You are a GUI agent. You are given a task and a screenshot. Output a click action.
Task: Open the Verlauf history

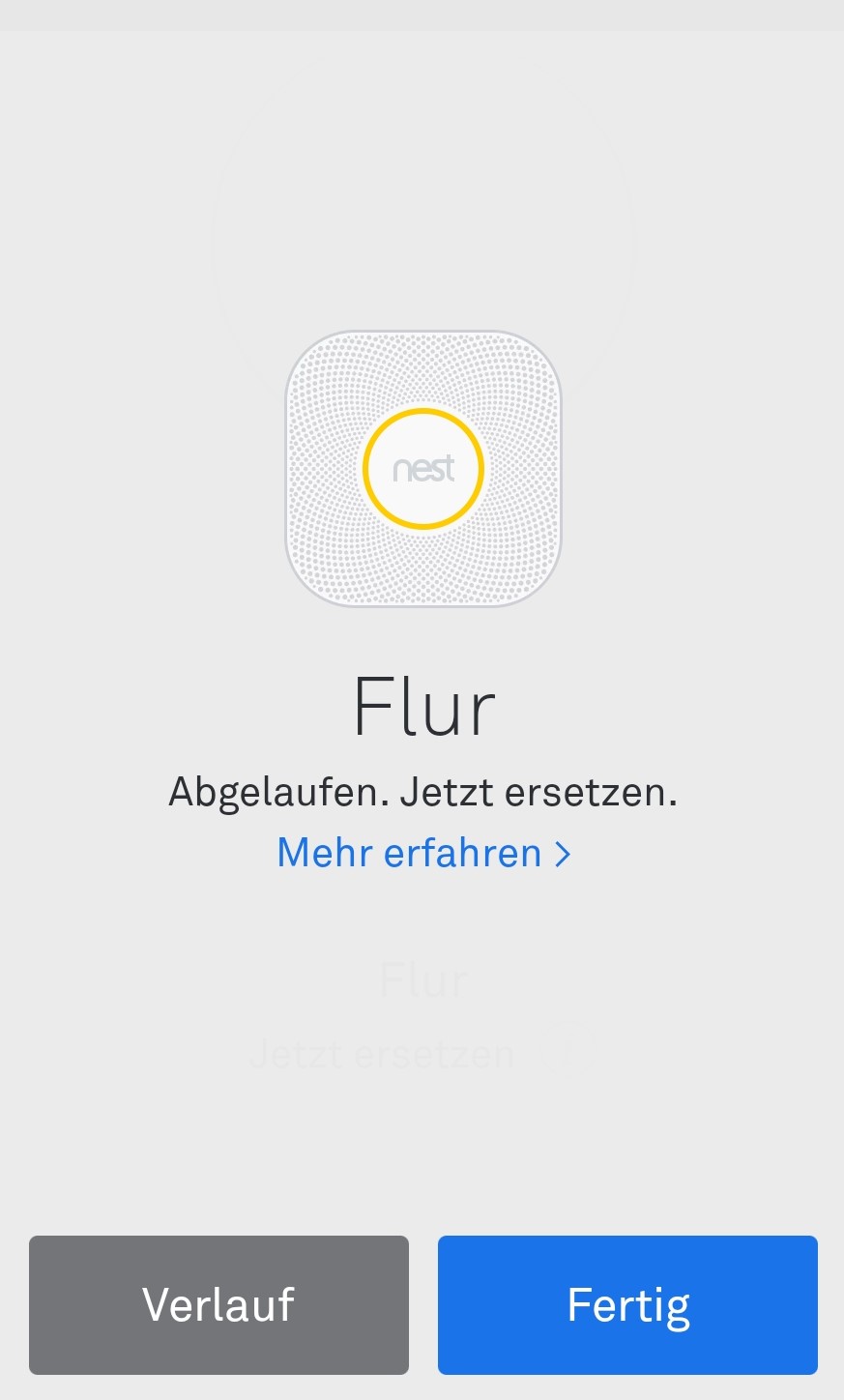(x=218, y=1304)
